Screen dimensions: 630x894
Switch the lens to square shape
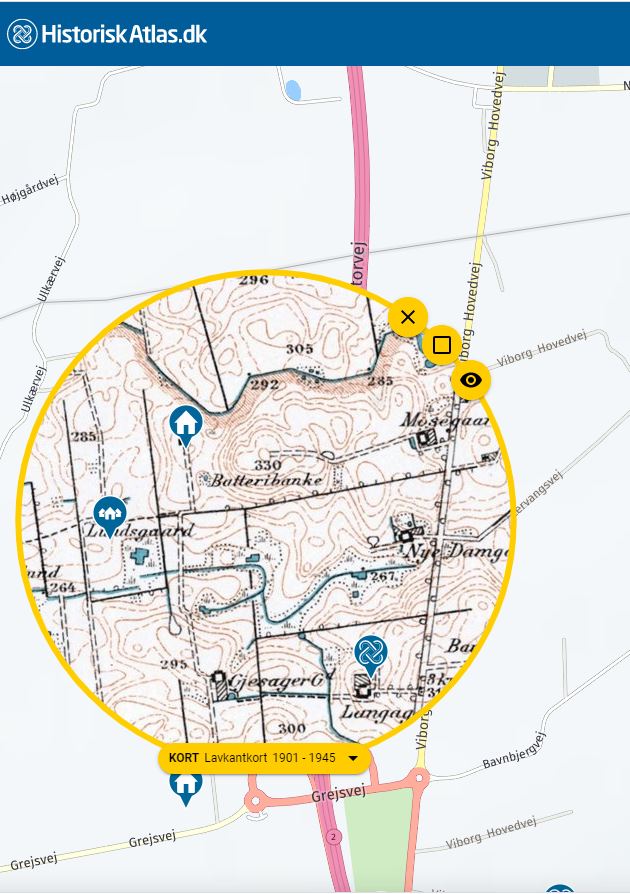point(441,346)
